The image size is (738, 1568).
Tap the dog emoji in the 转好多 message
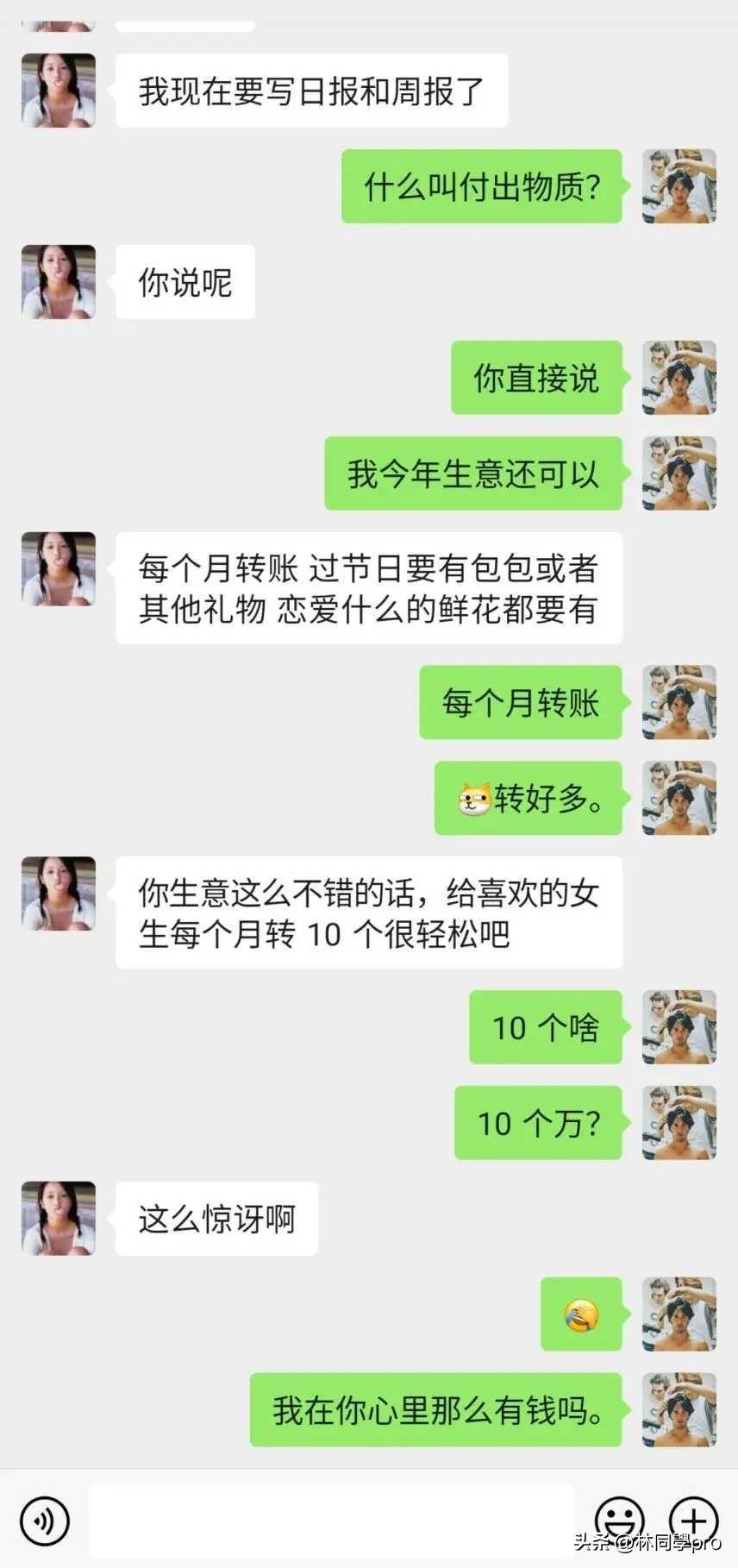473,799
